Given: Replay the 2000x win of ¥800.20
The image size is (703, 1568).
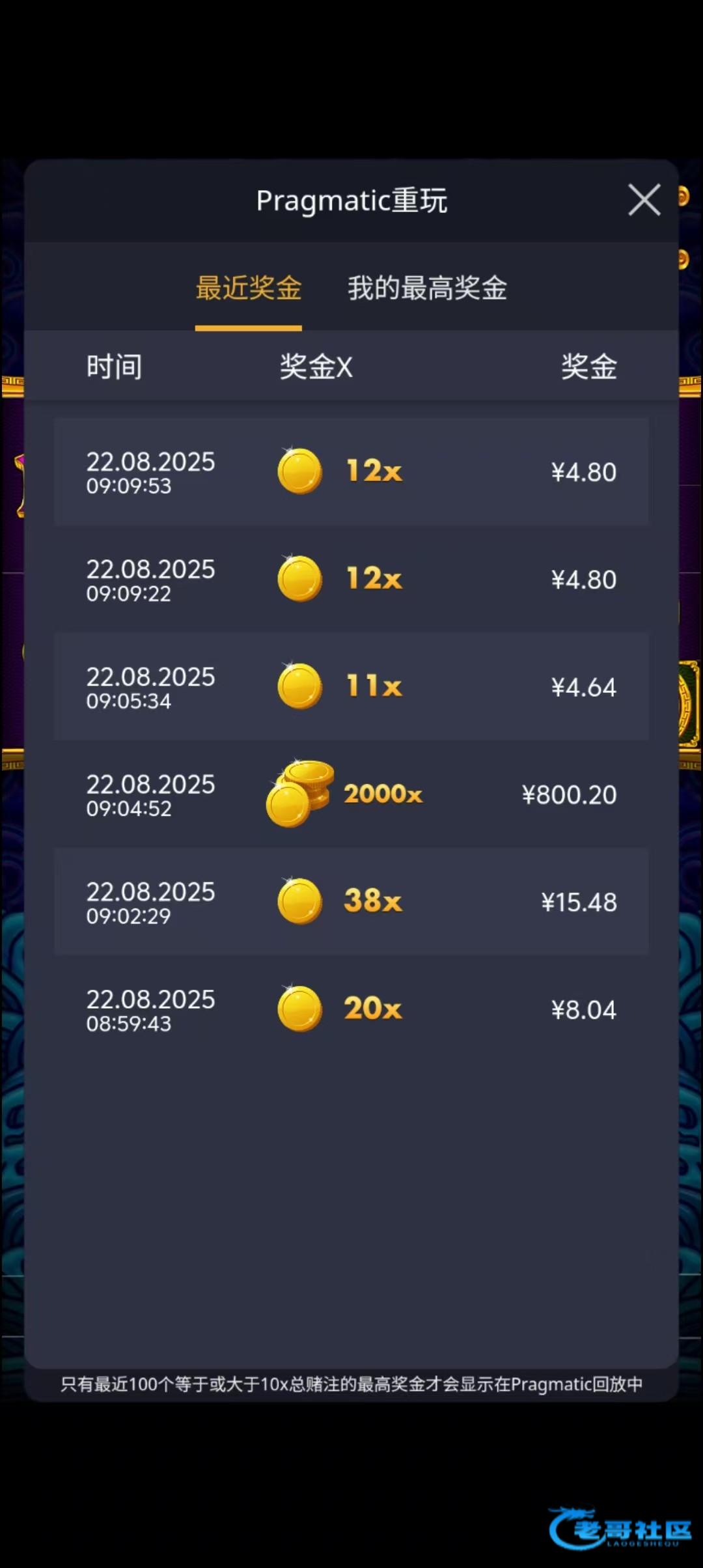Looking at the screenshot, I should click(x=351, y=794).
